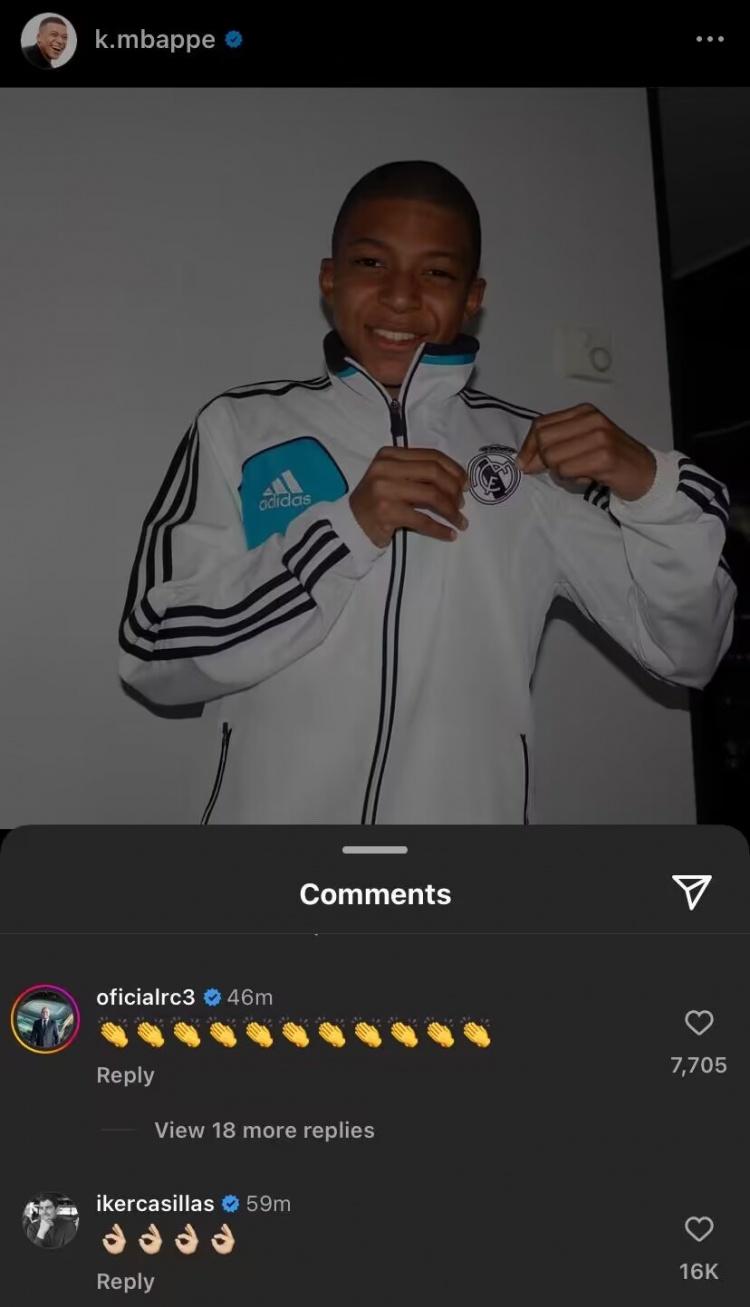The image size is (750, 1307).
Task: Expand View 18 more replies
Action: click(x=264, y=1130)
